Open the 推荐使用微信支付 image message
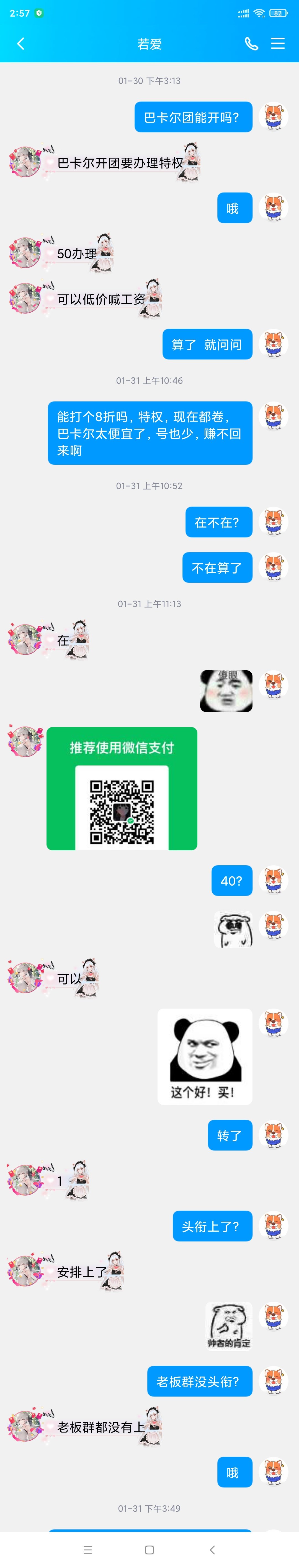Image resolution: width=299 pixels, height=1568 pixels. 122,788
